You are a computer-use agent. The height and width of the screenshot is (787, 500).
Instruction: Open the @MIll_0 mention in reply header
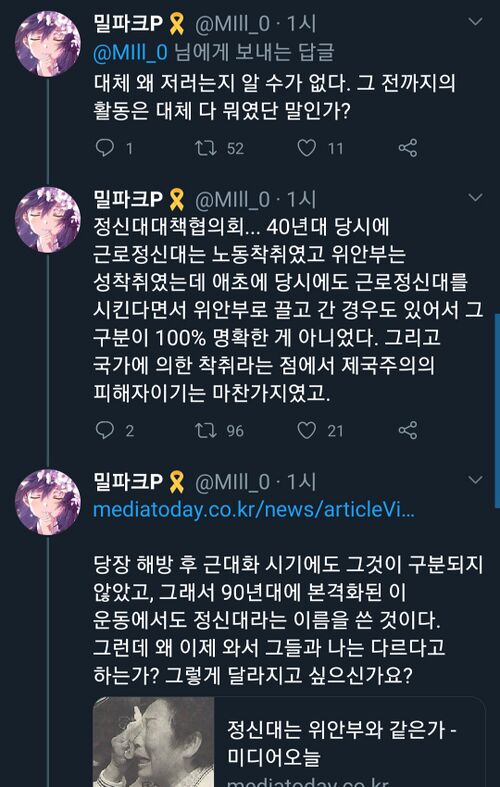click(131, 52)
